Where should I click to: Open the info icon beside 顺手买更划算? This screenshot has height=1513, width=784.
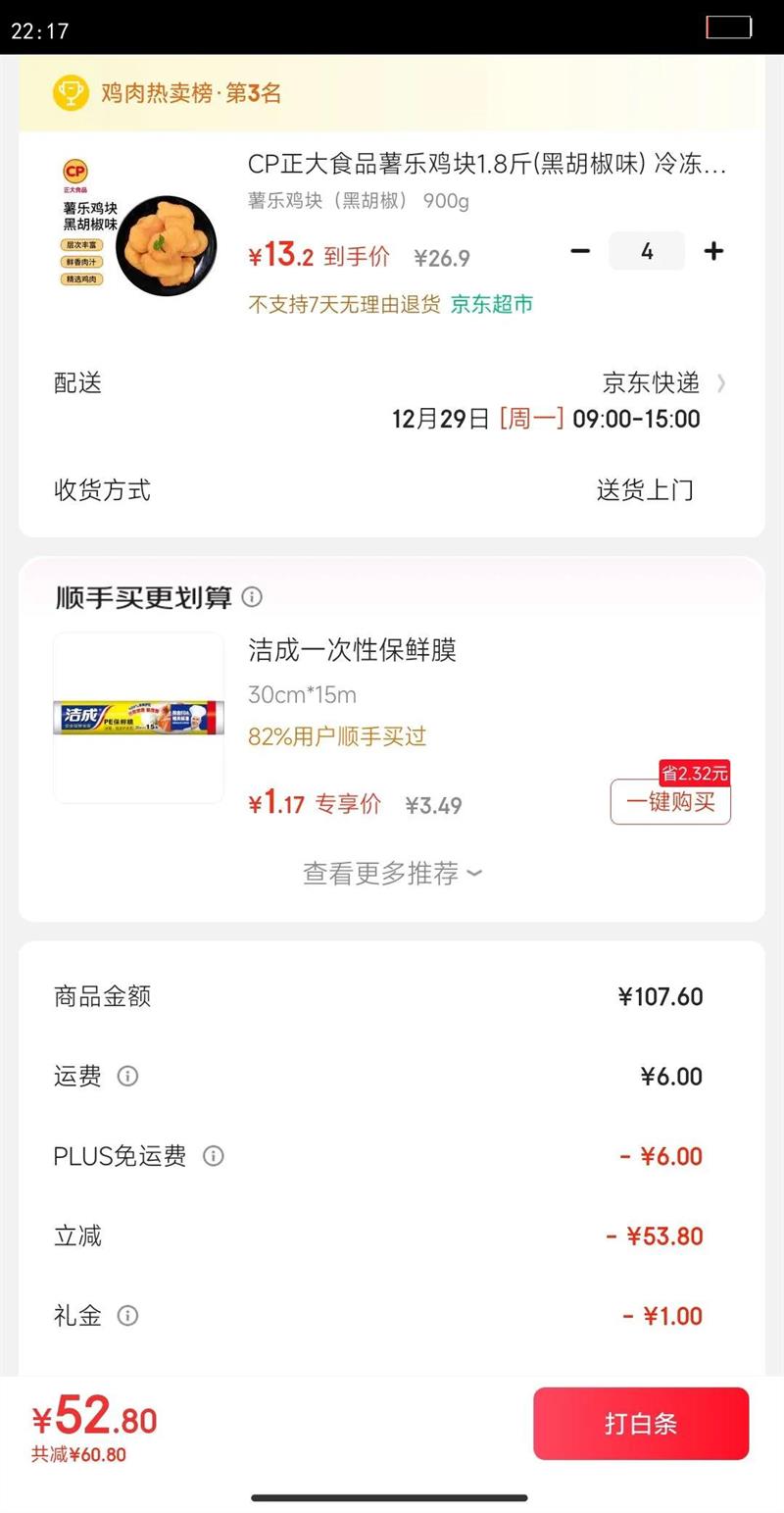[x=252, y=597]
